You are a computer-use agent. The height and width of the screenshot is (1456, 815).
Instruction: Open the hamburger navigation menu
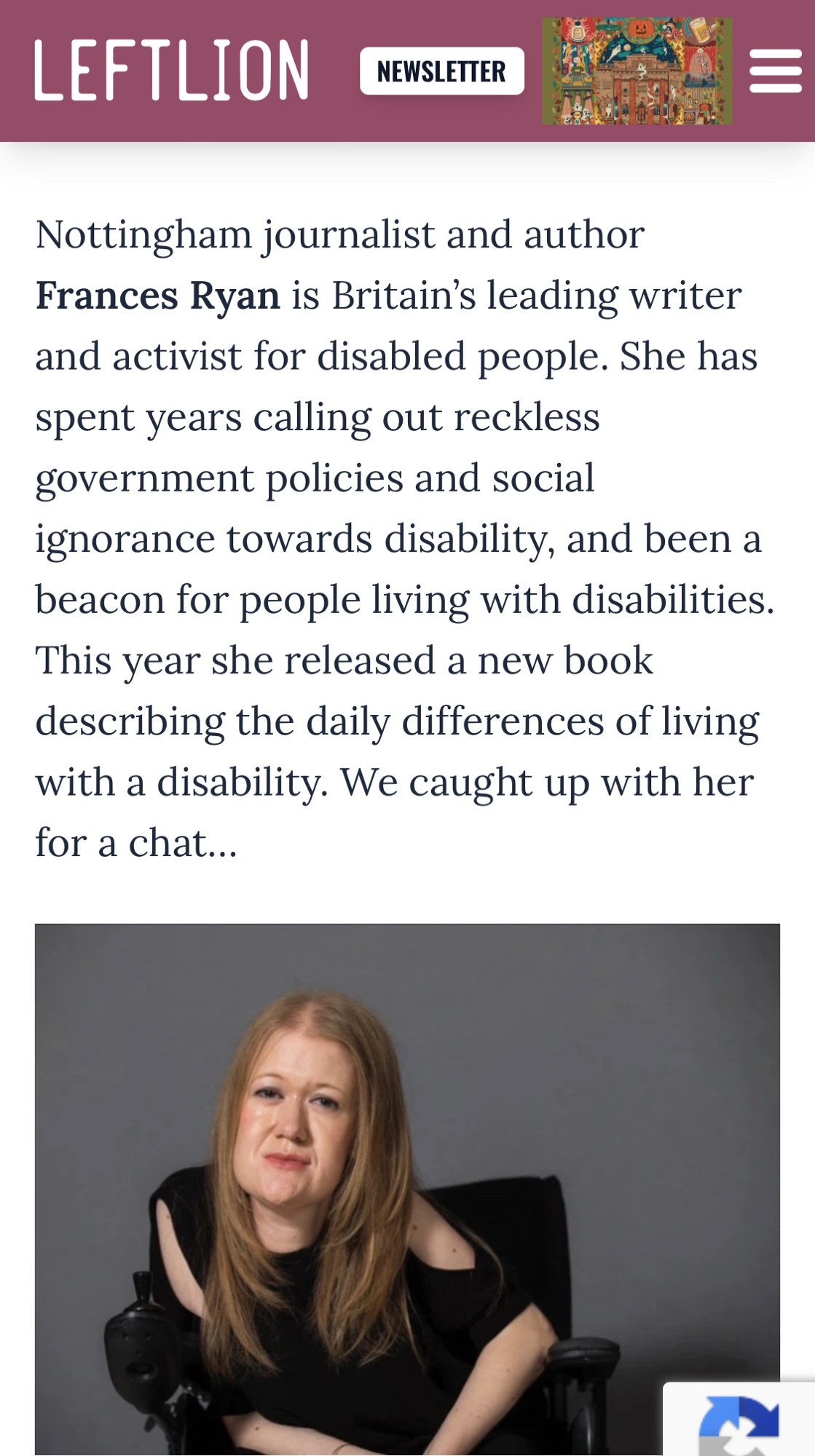point(775,71)
